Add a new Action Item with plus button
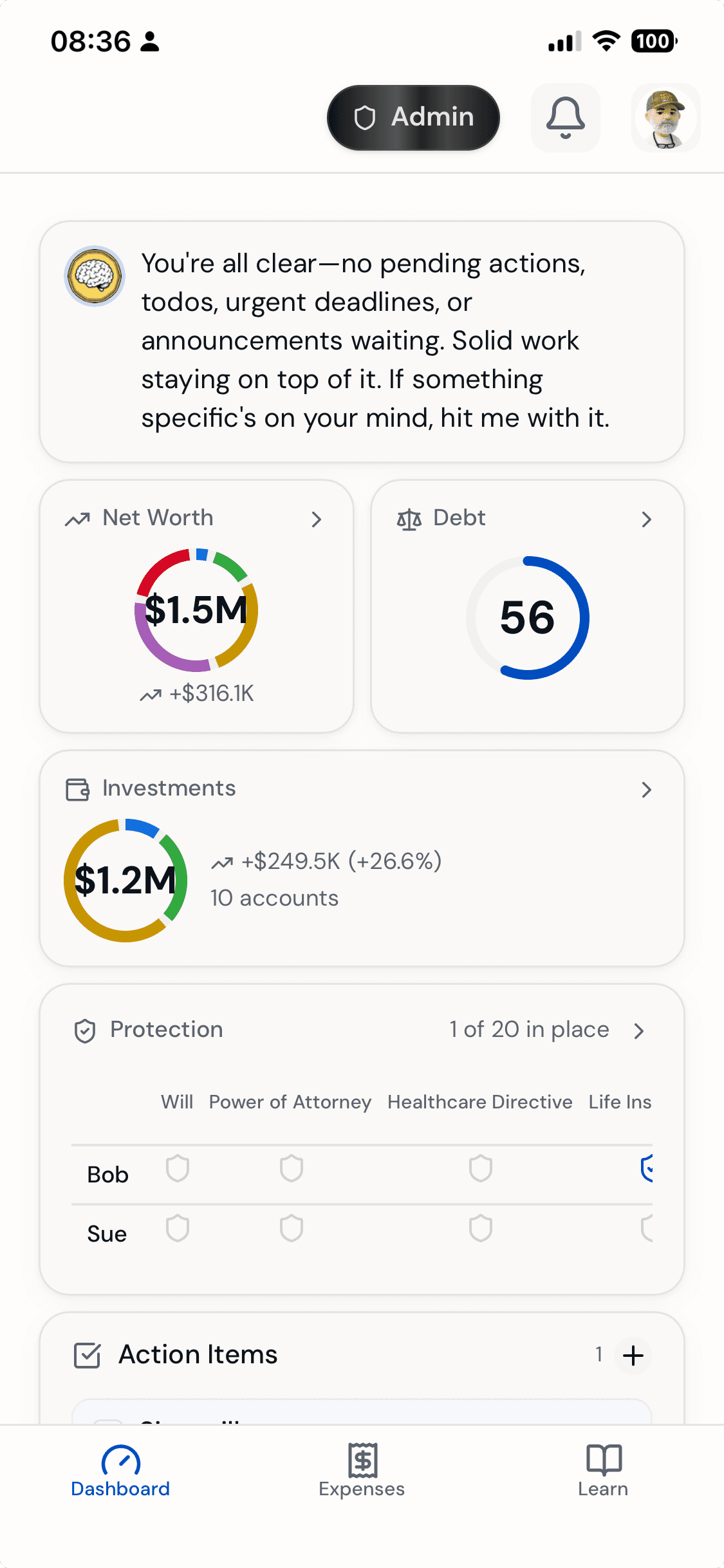Screen dimensions: 724x1568 click(x=633, y=1355)
